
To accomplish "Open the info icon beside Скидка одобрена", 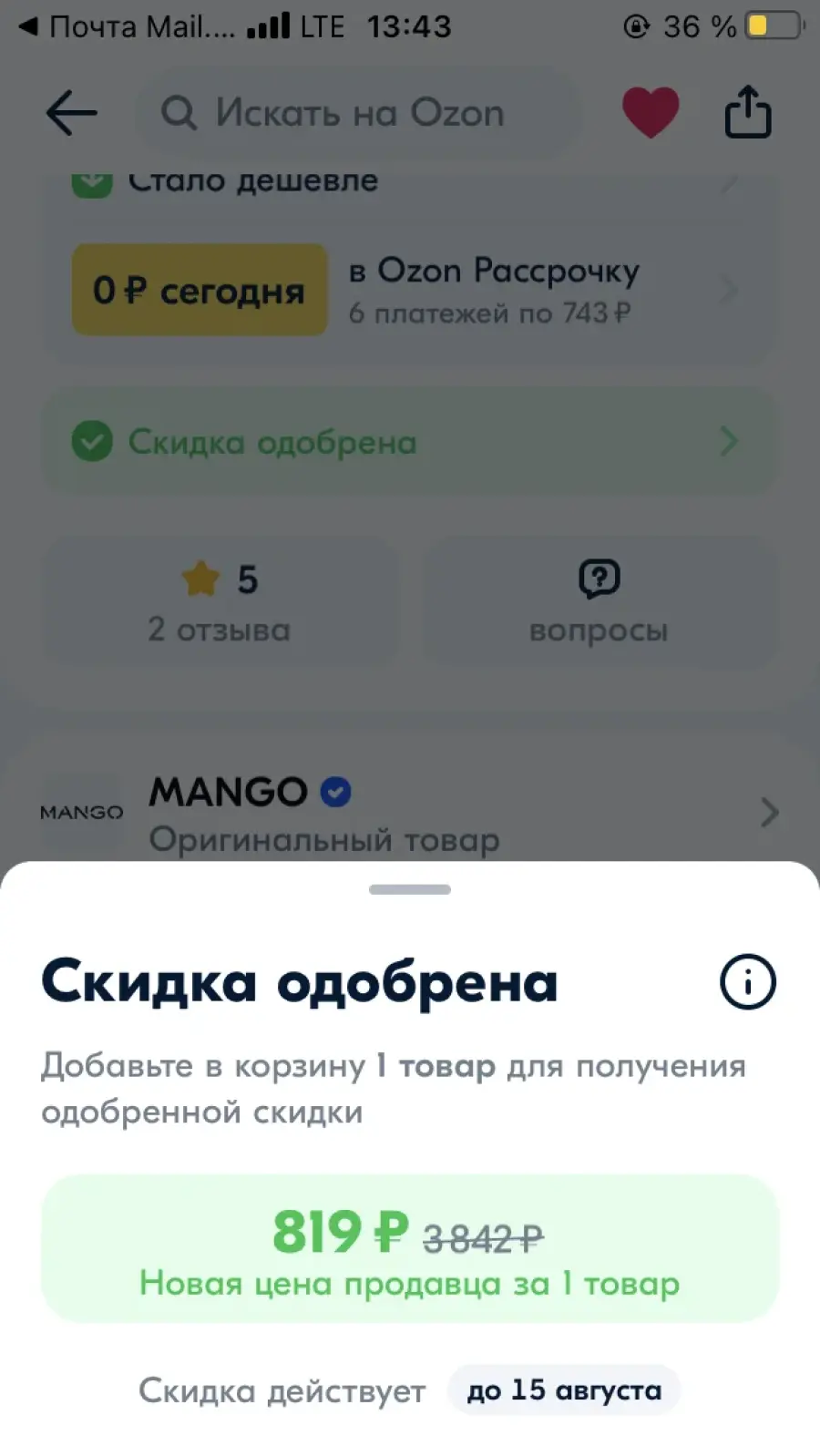I will [x=747, y=981].
